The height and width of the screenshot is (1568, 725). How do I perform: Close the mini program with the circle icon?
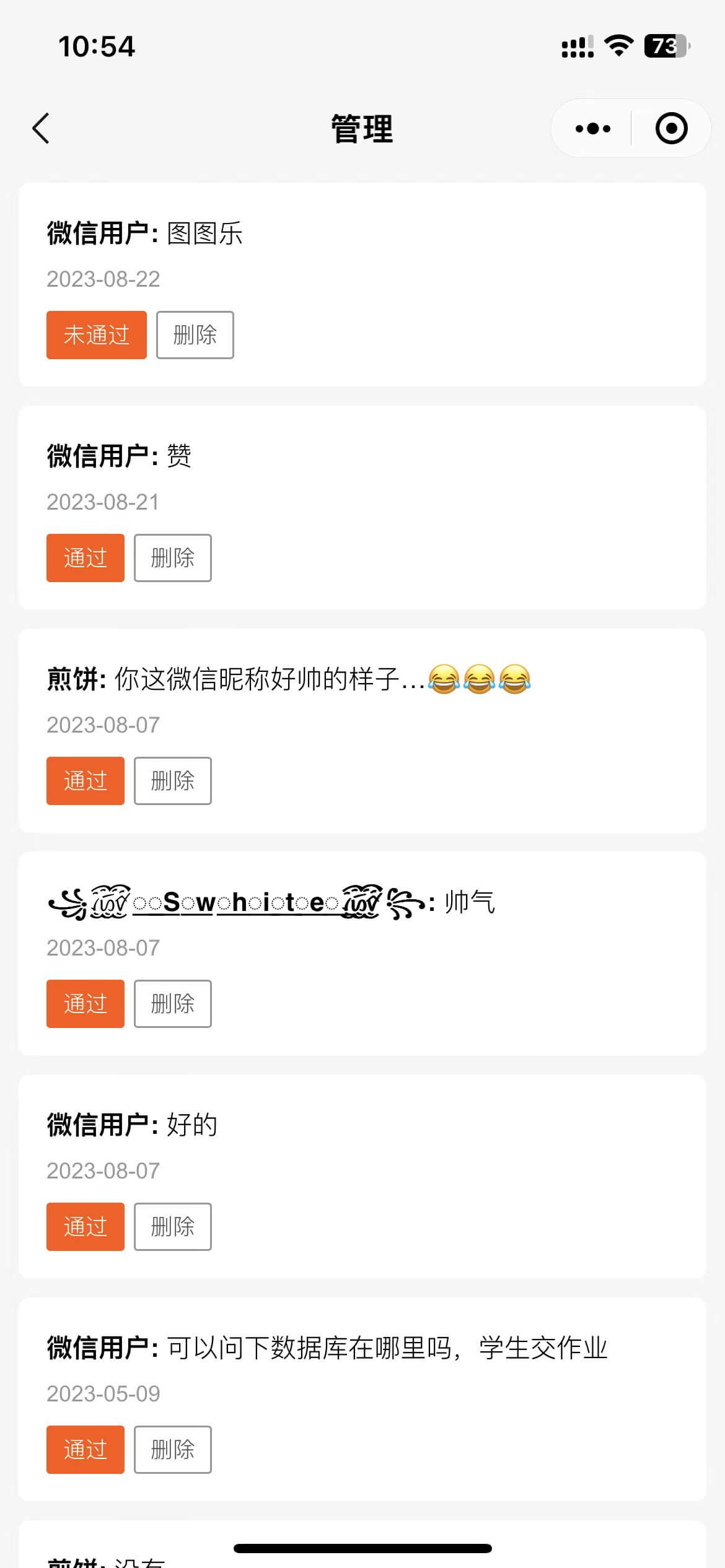(x=671, y=129)
